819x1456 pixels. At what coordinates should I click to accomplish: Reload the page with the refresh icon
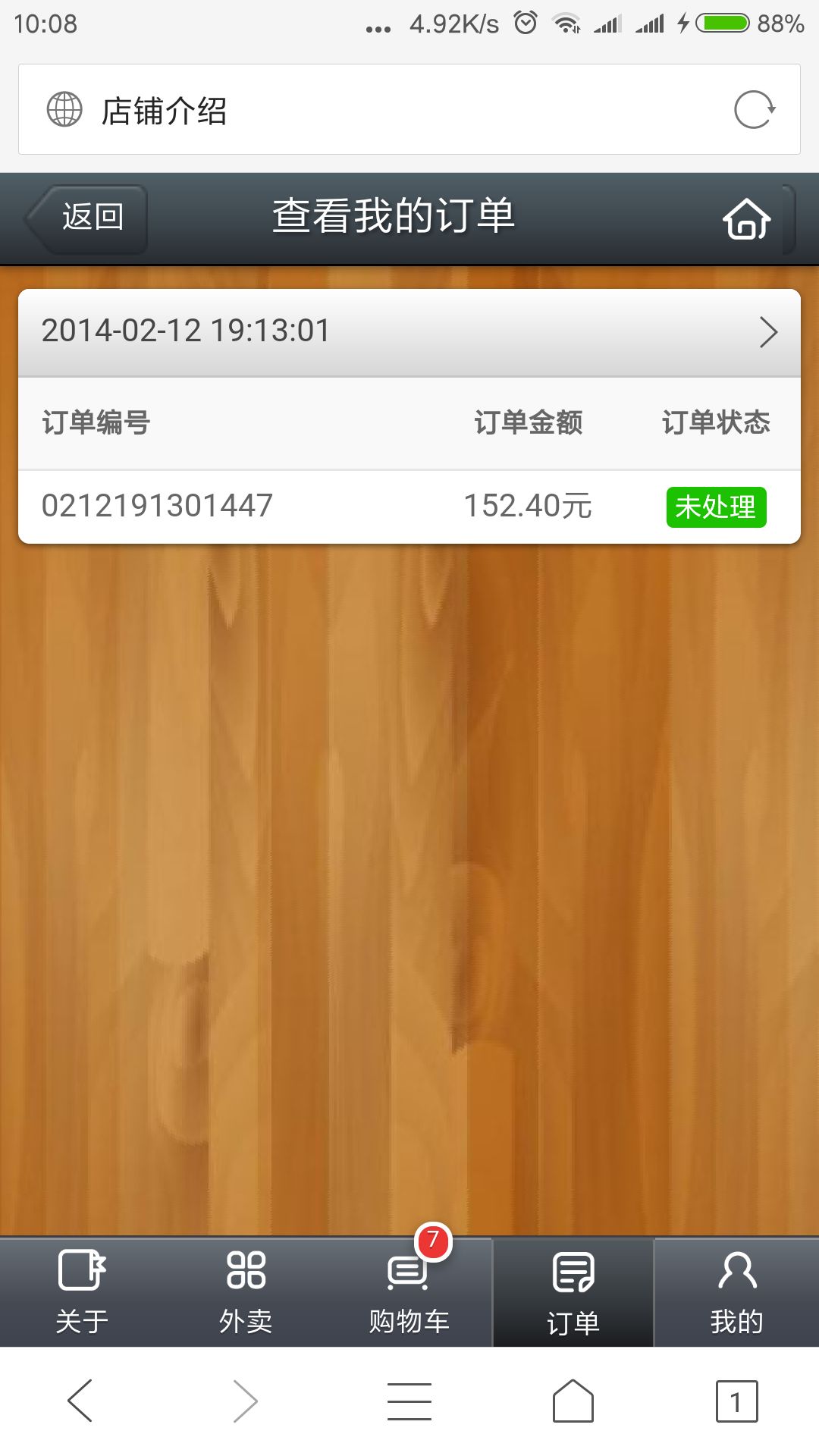[x=754, y=110]
